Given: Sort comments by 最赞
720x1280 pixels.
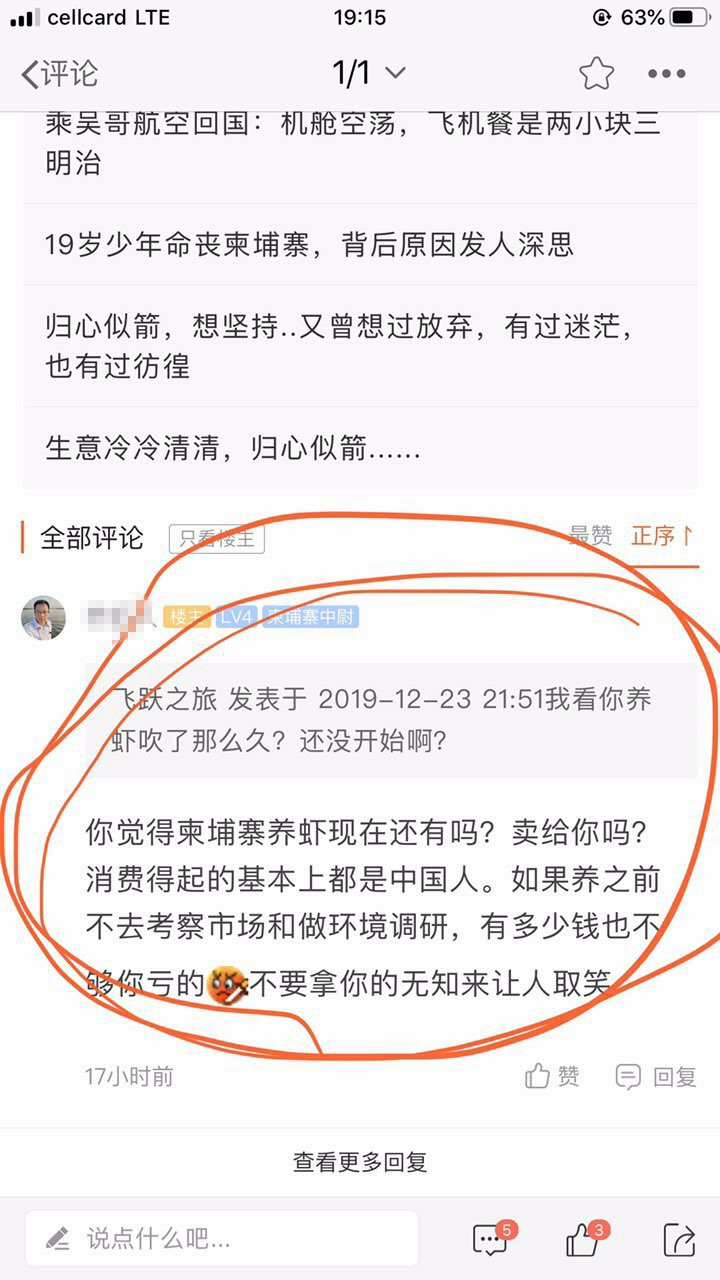Looking at the screenshot, I should (590, 536).
